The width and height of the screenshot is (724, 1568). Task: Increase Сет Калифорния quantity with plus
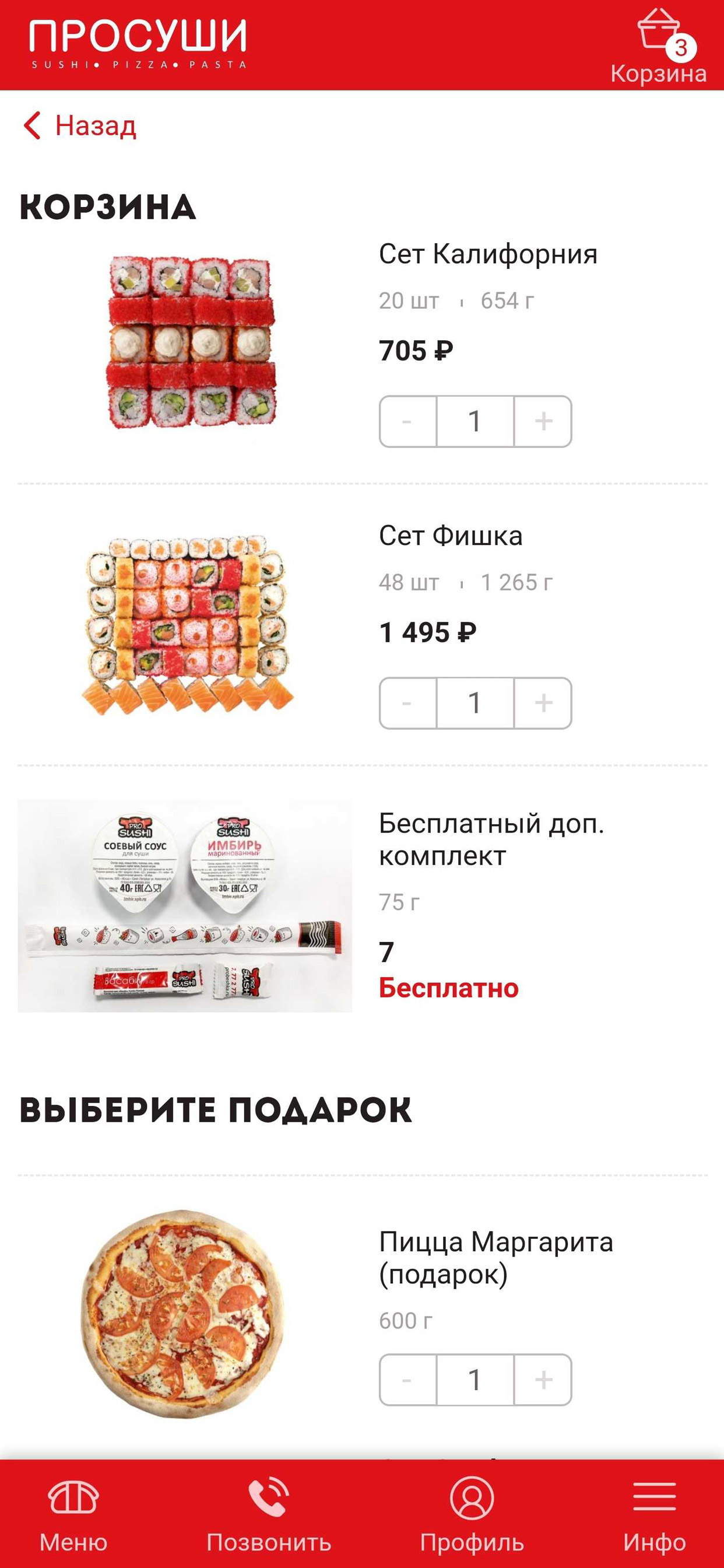coord(542,420)
